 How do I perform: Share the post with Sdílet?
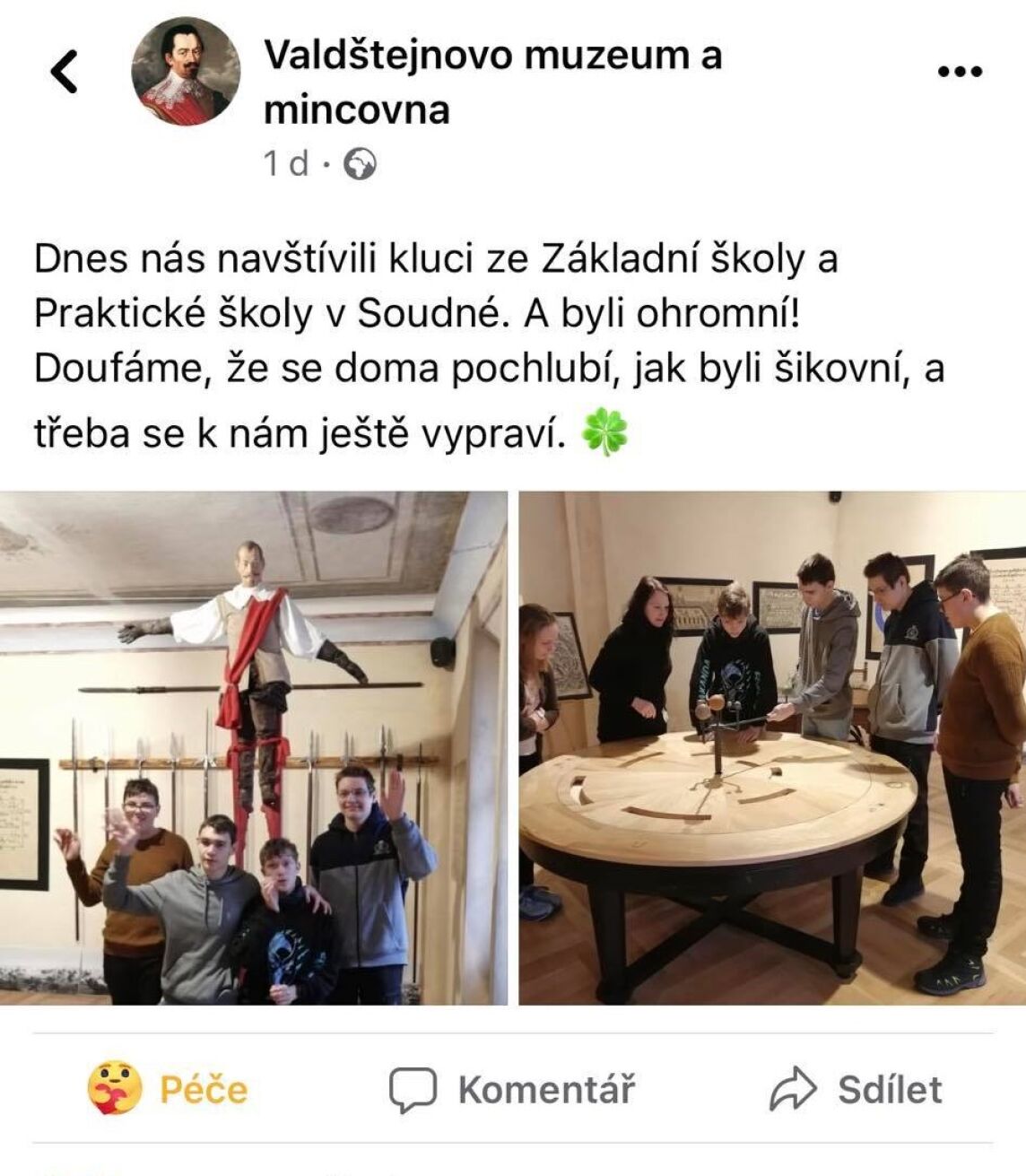pyautogui.click(x=856, y=1089)
